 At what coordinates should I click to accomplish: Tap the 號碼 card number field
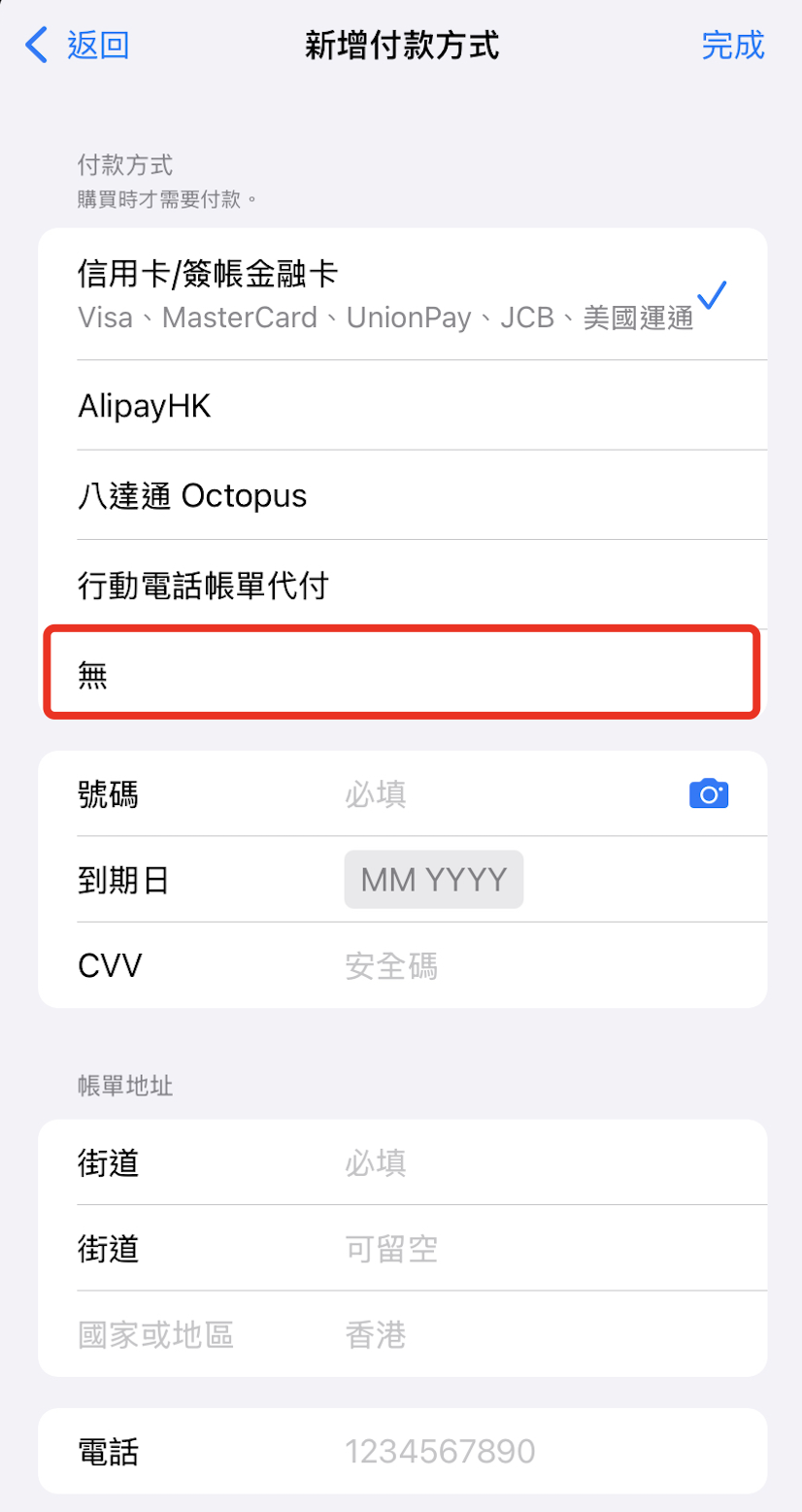click(x=485, y=795)
